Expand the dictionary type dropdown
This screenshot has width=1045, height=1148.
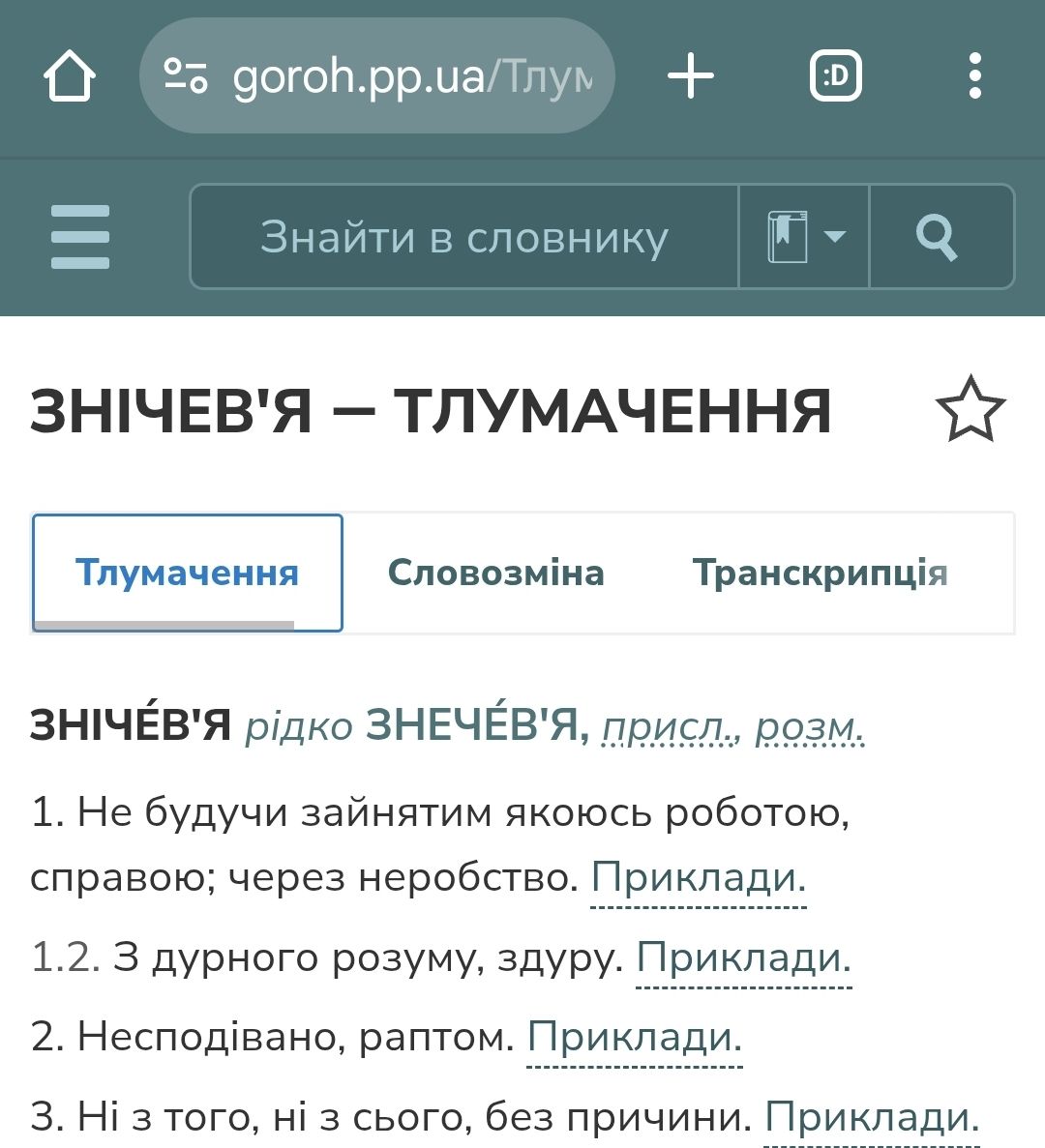tap(805, 237)
